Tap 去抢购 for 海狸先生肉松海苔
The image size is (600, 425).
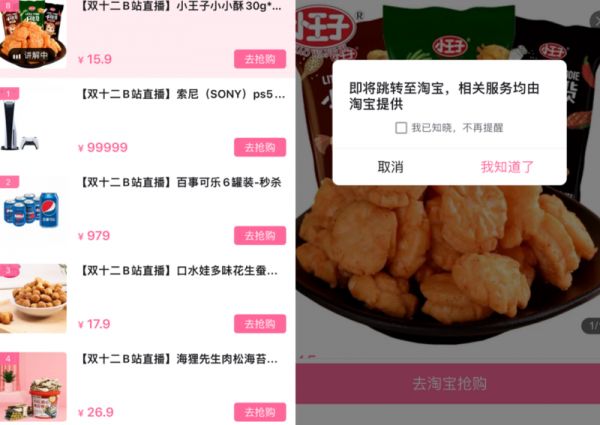260,412
